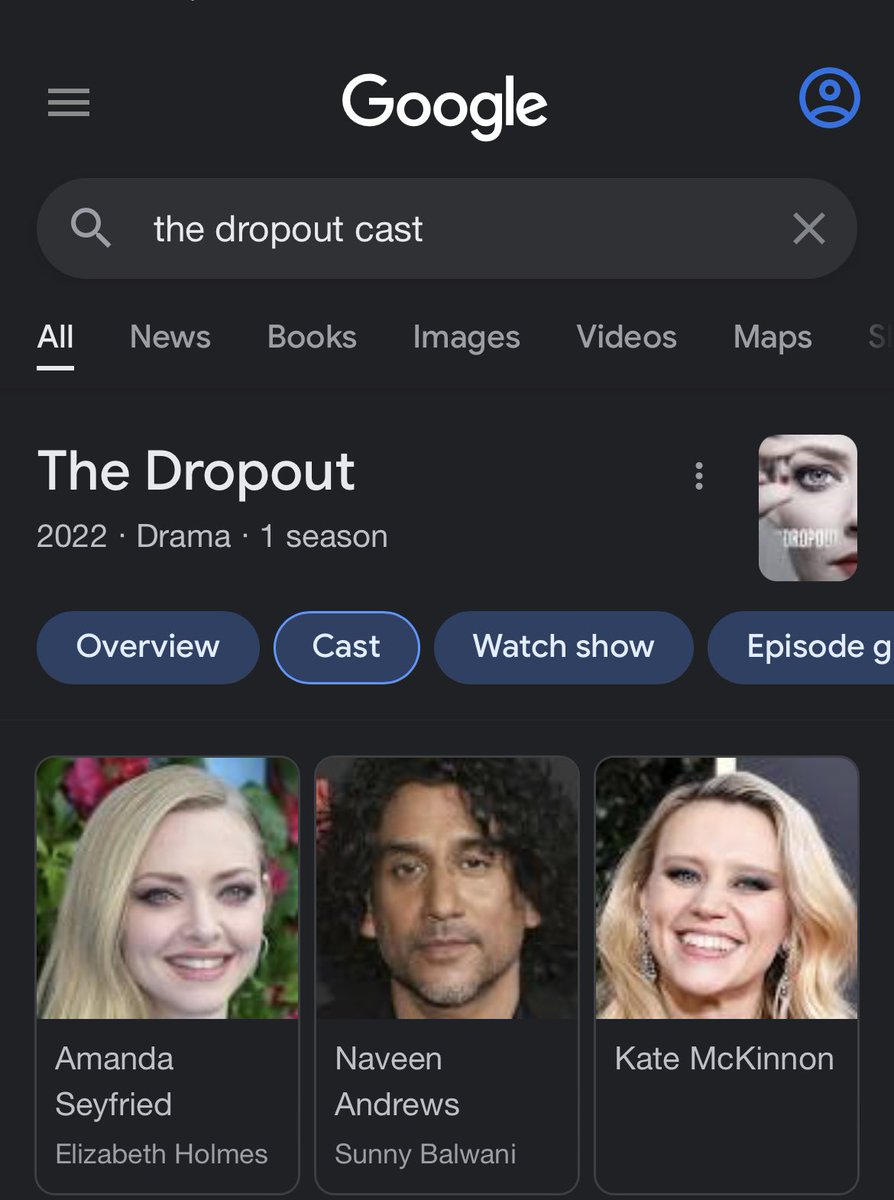Image resolution: width=894 pixels, height=1200 pixels.
Task: Switch to the News tab
Action: (x=170, y=337)
